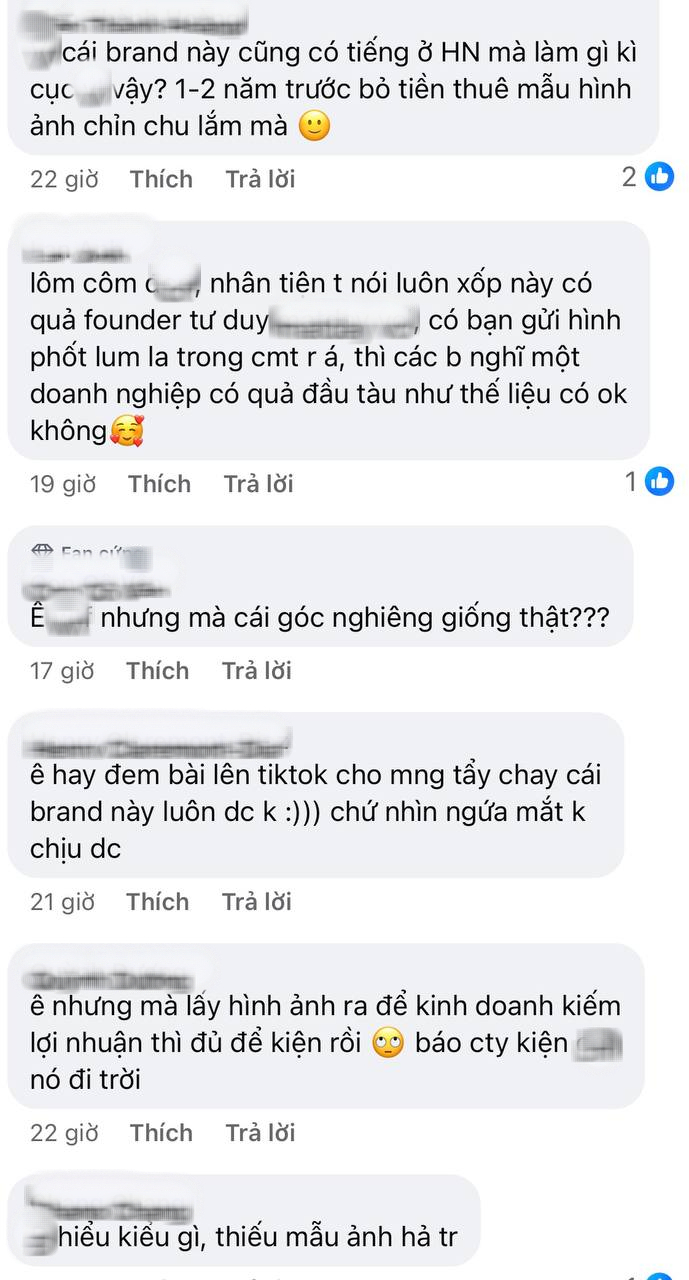Viewport: 689px width, 1280px height.
Task: Like the comment about 'kinh doanh kiếm lợi nhuận'
Action: click(x=161, y=1133)
